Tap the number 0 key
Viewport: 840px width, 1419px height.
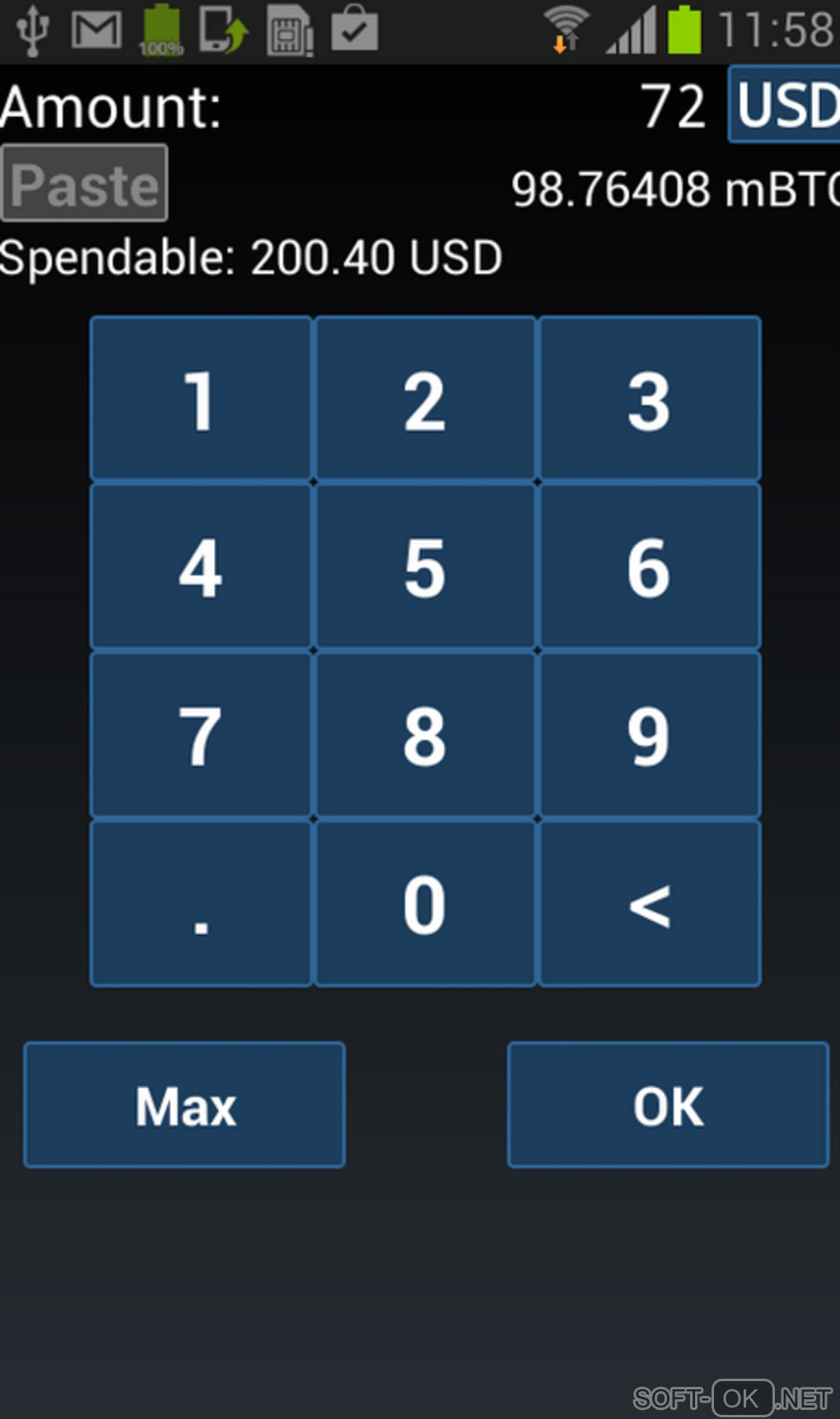[425, 903]
